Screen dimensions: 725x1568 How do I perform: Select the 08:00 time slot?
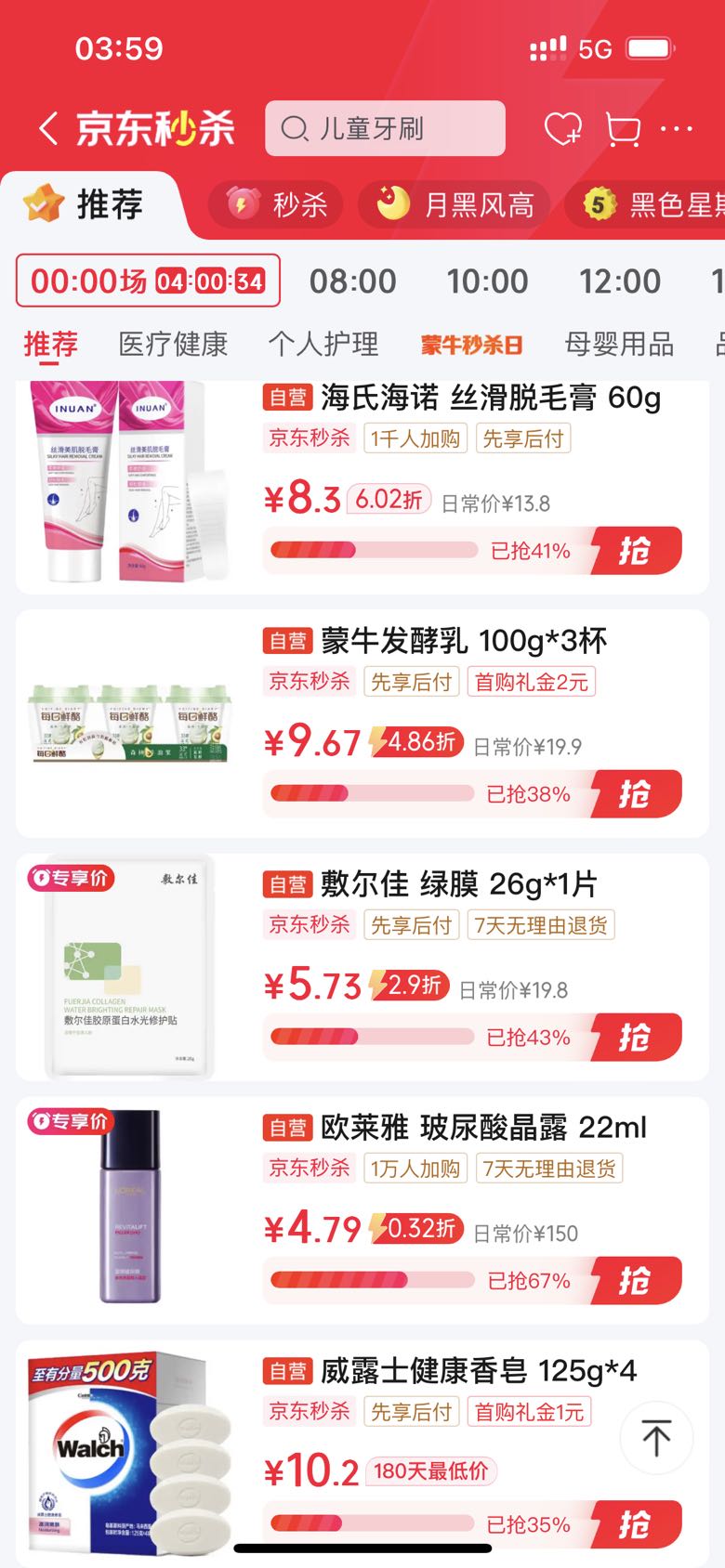coord(352,281)
